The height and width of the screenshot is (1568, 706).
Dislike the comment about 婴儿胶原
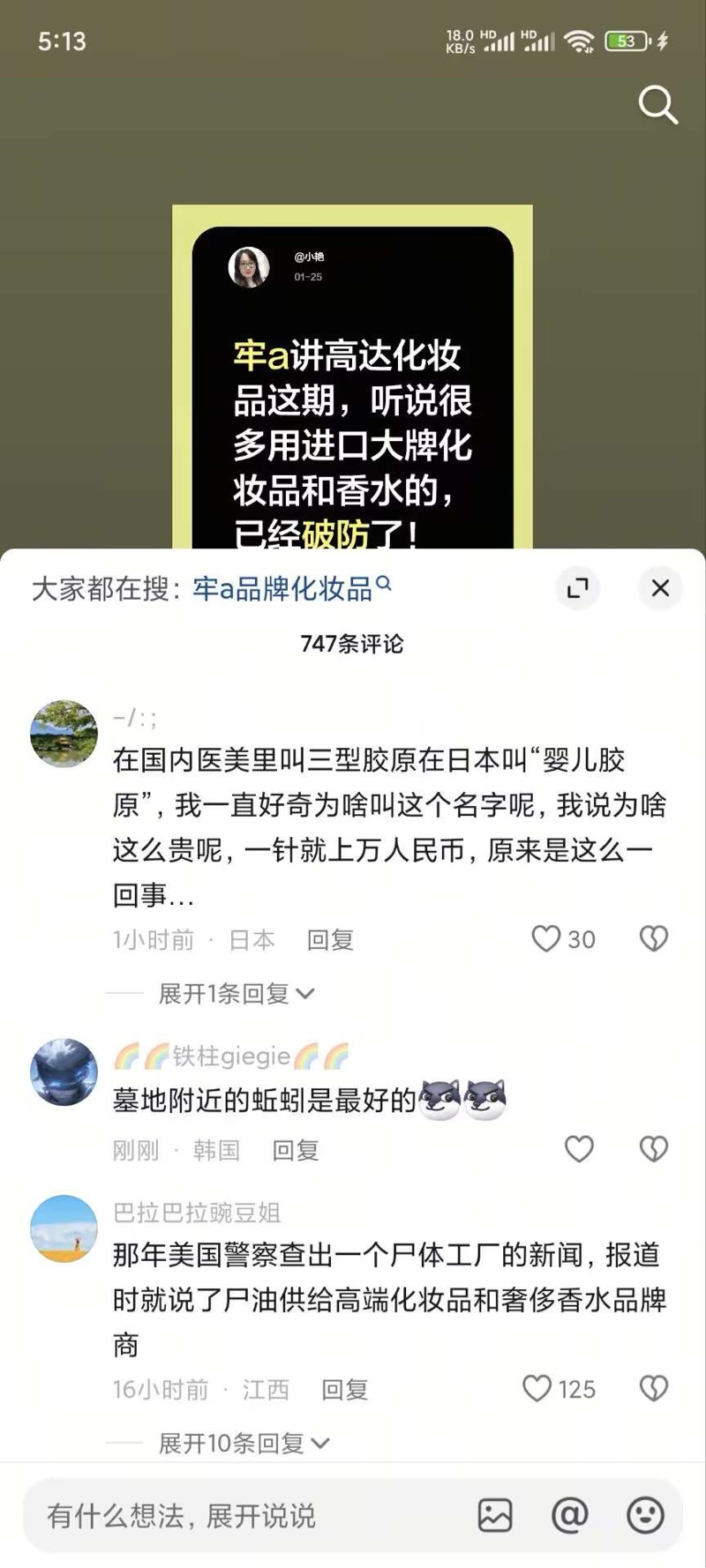(x=653, y=938)
